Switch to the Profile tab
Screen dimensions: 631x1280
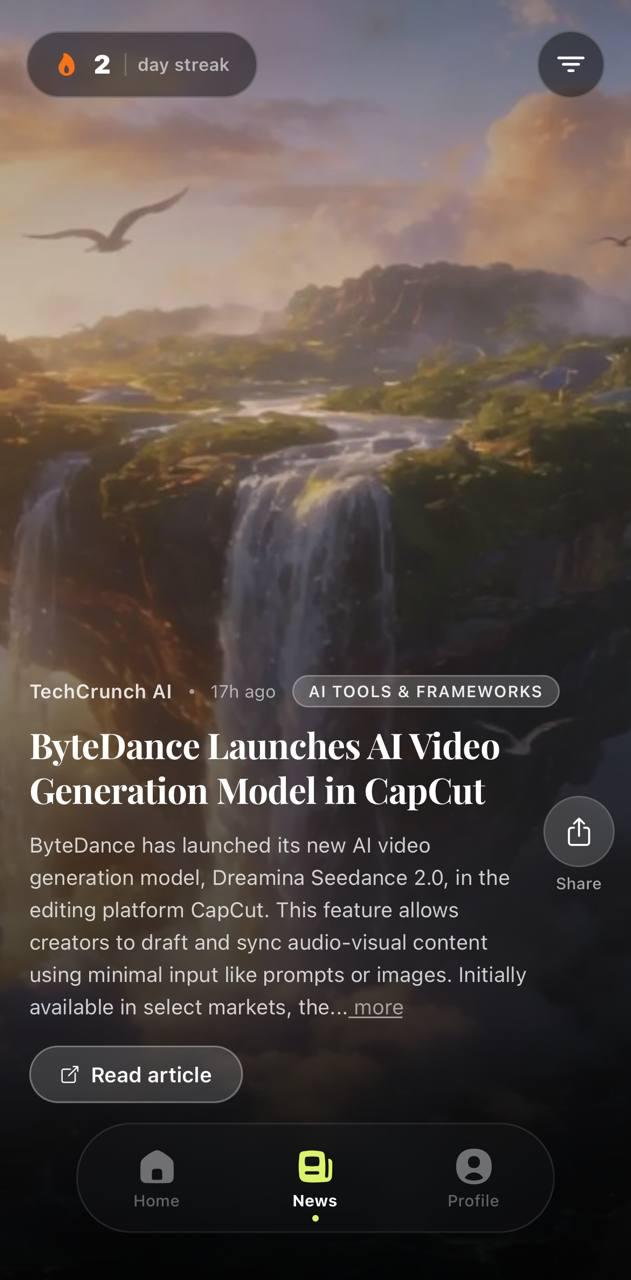[473, 1178]
